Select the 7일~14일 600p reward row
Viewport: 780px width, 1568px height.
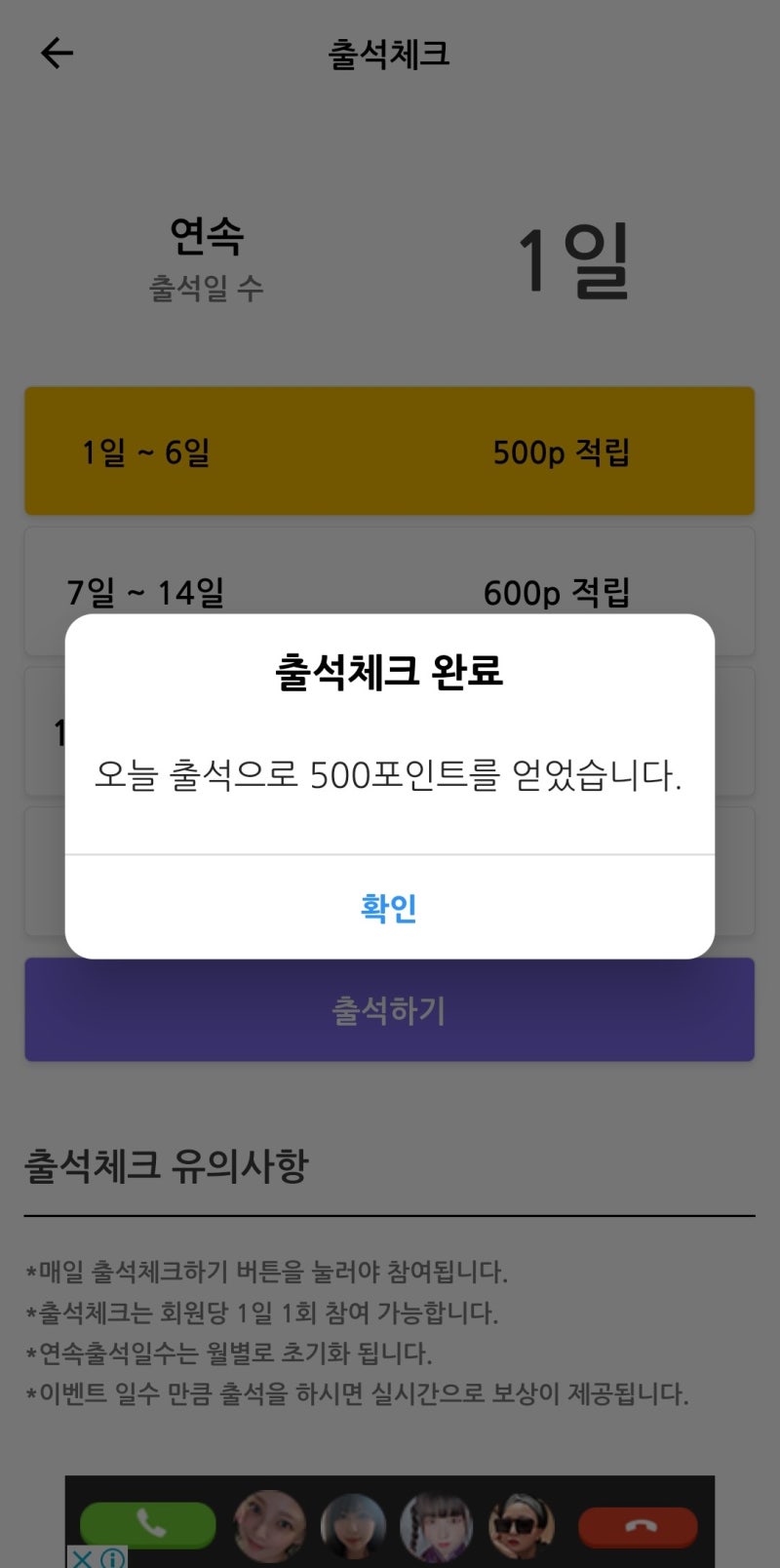[390, 591]
